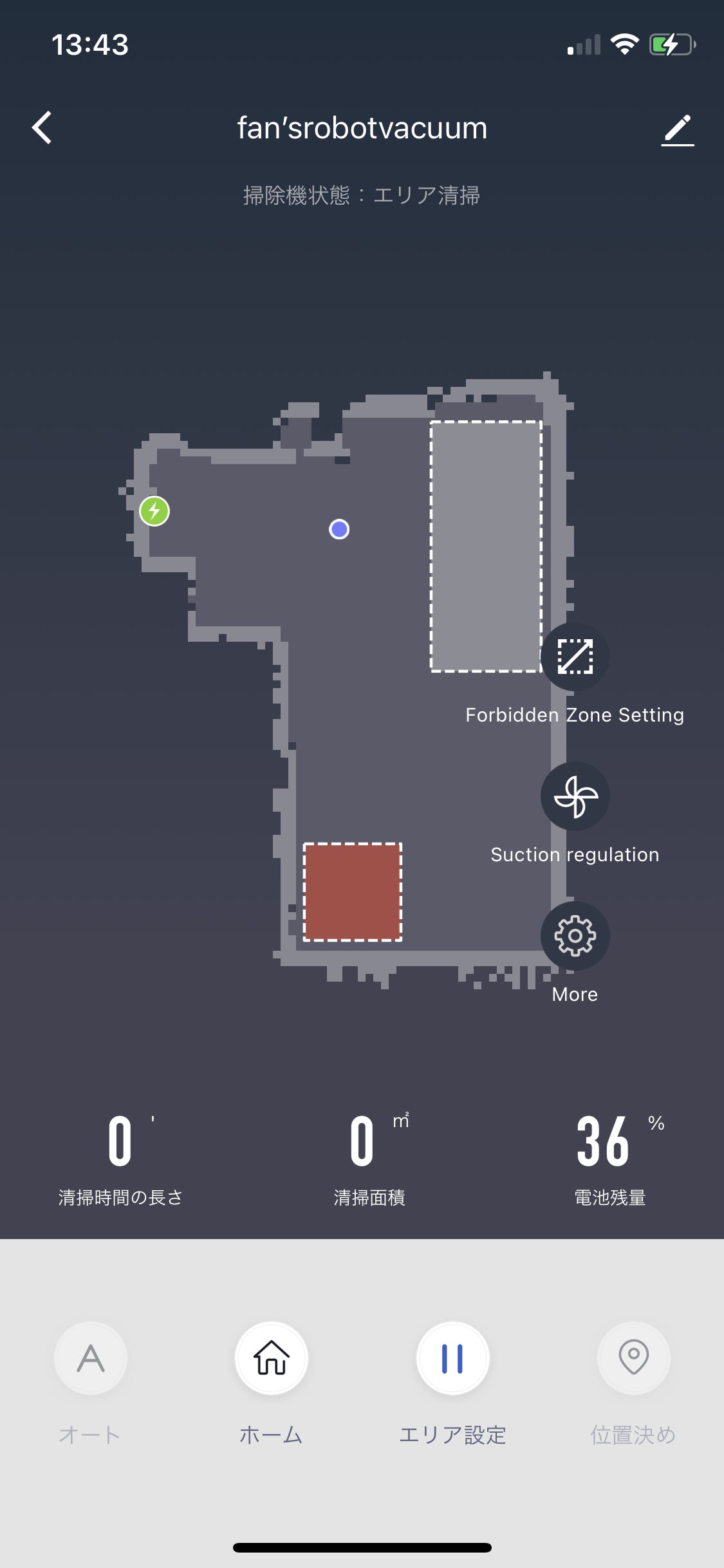Start オート cleaning mode
The height and width of the screenshot is (1568, 724).
pyautogui.click(x=91, y=1358)
